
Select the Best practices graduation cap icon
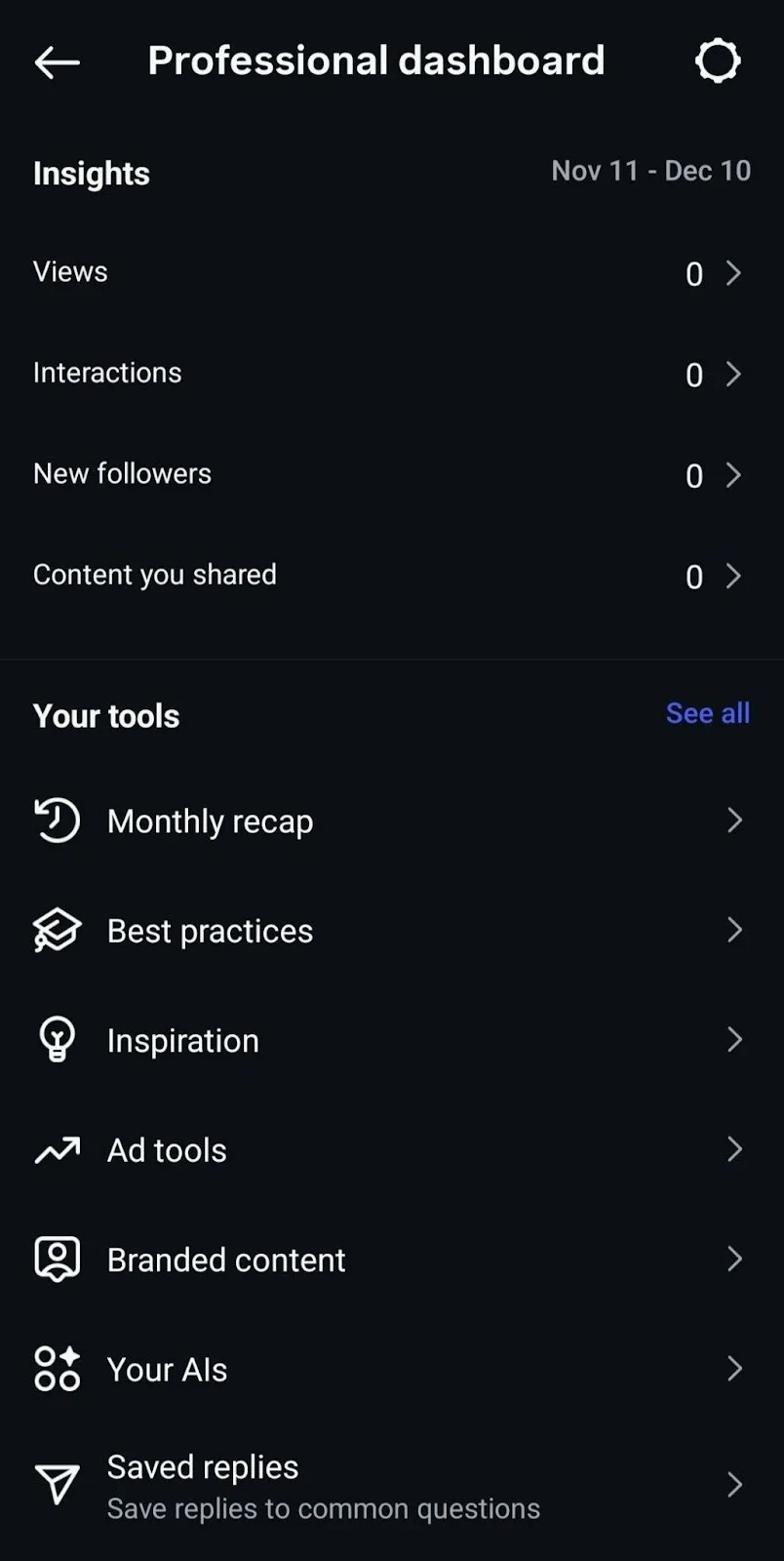coord(57,930)
